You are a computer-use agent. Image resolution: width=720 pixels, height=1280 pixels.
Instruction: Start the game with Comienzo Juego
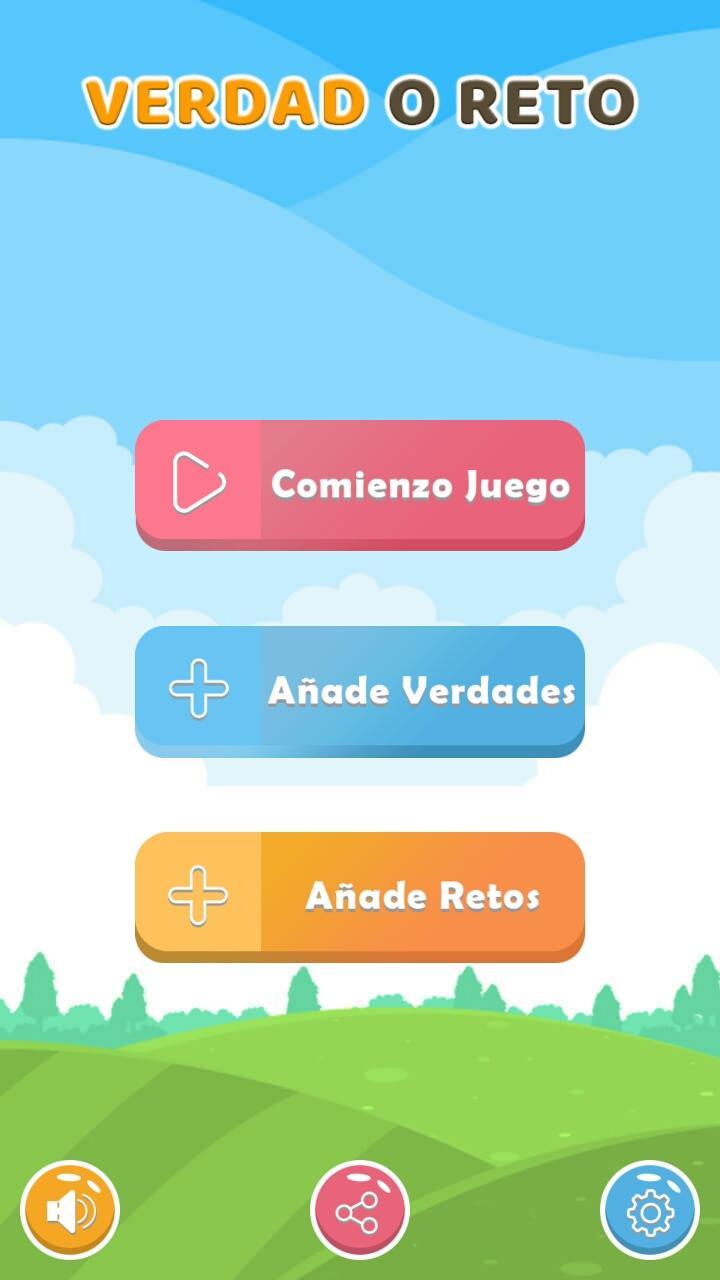[360, 484]
